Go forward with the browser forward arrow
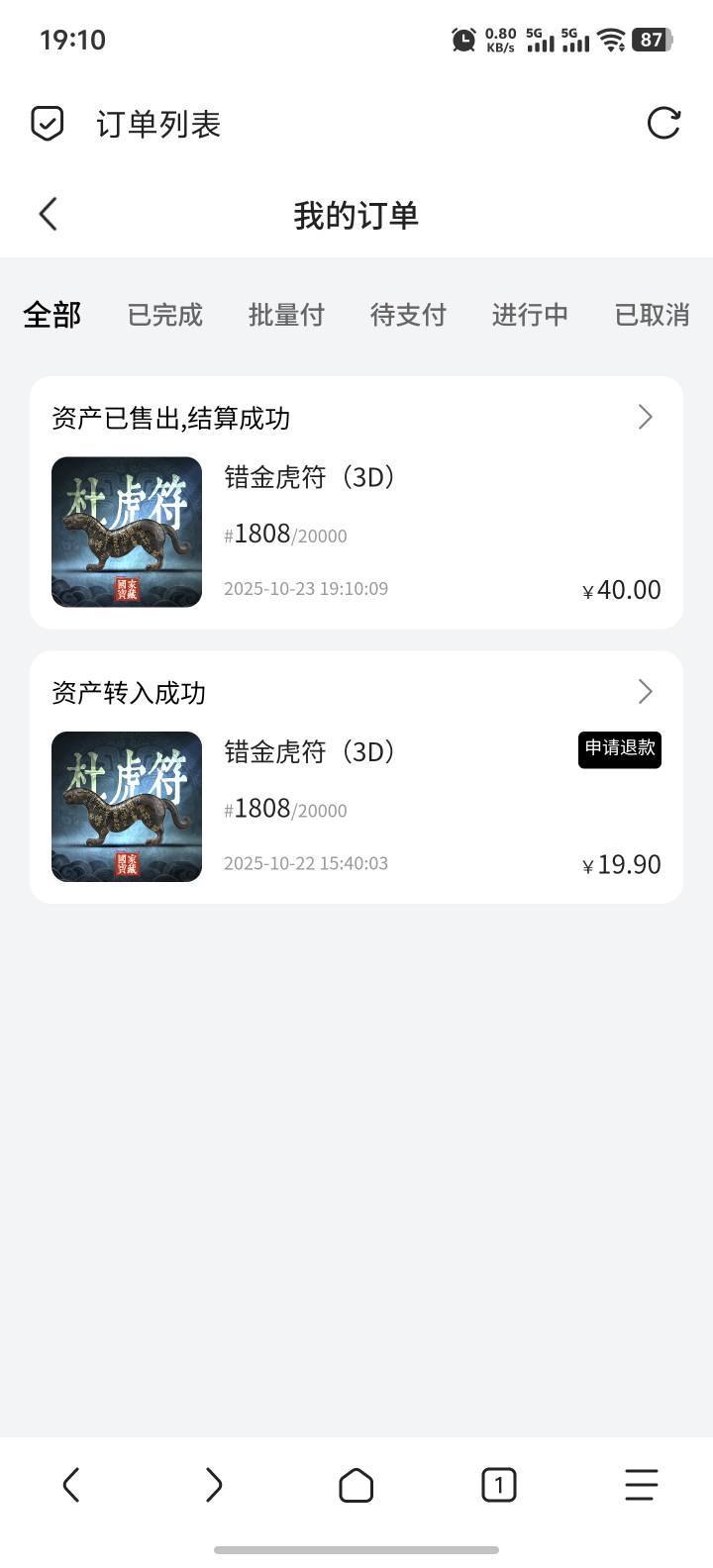 214,1485
